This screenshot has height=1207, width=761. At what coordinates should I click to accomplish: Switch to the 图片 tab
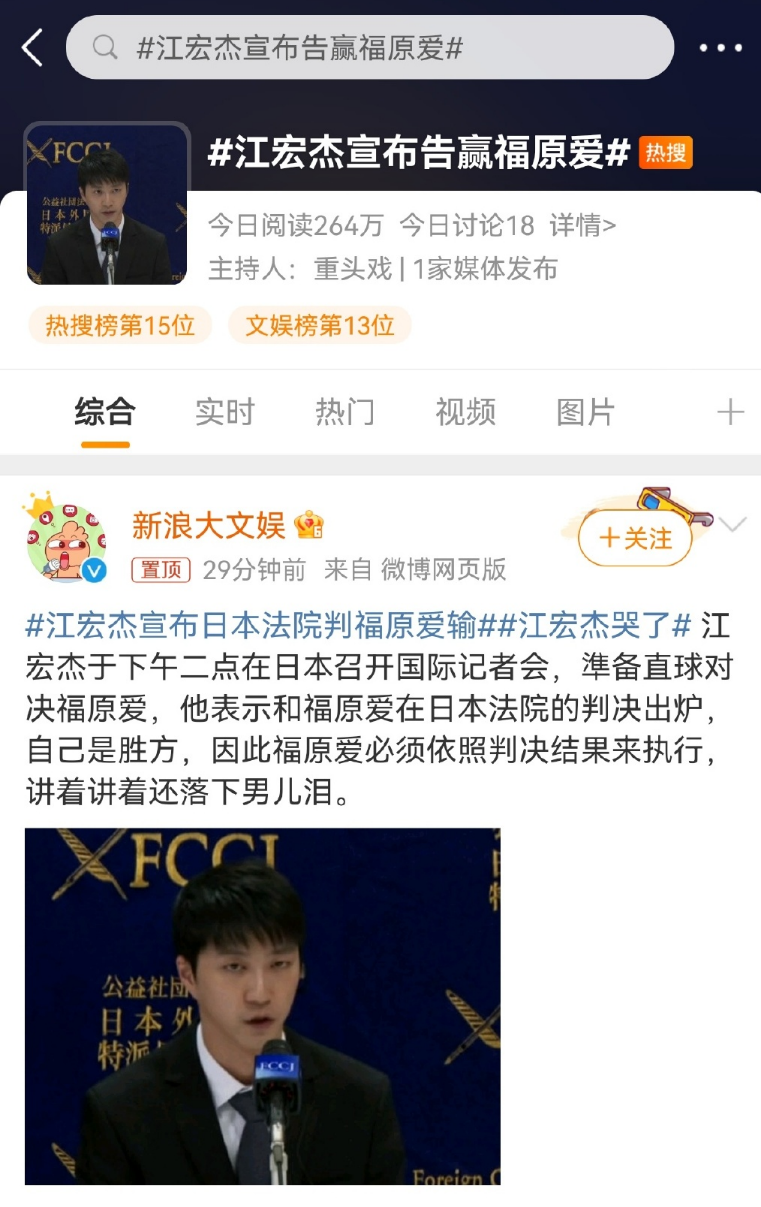[585, 412]
